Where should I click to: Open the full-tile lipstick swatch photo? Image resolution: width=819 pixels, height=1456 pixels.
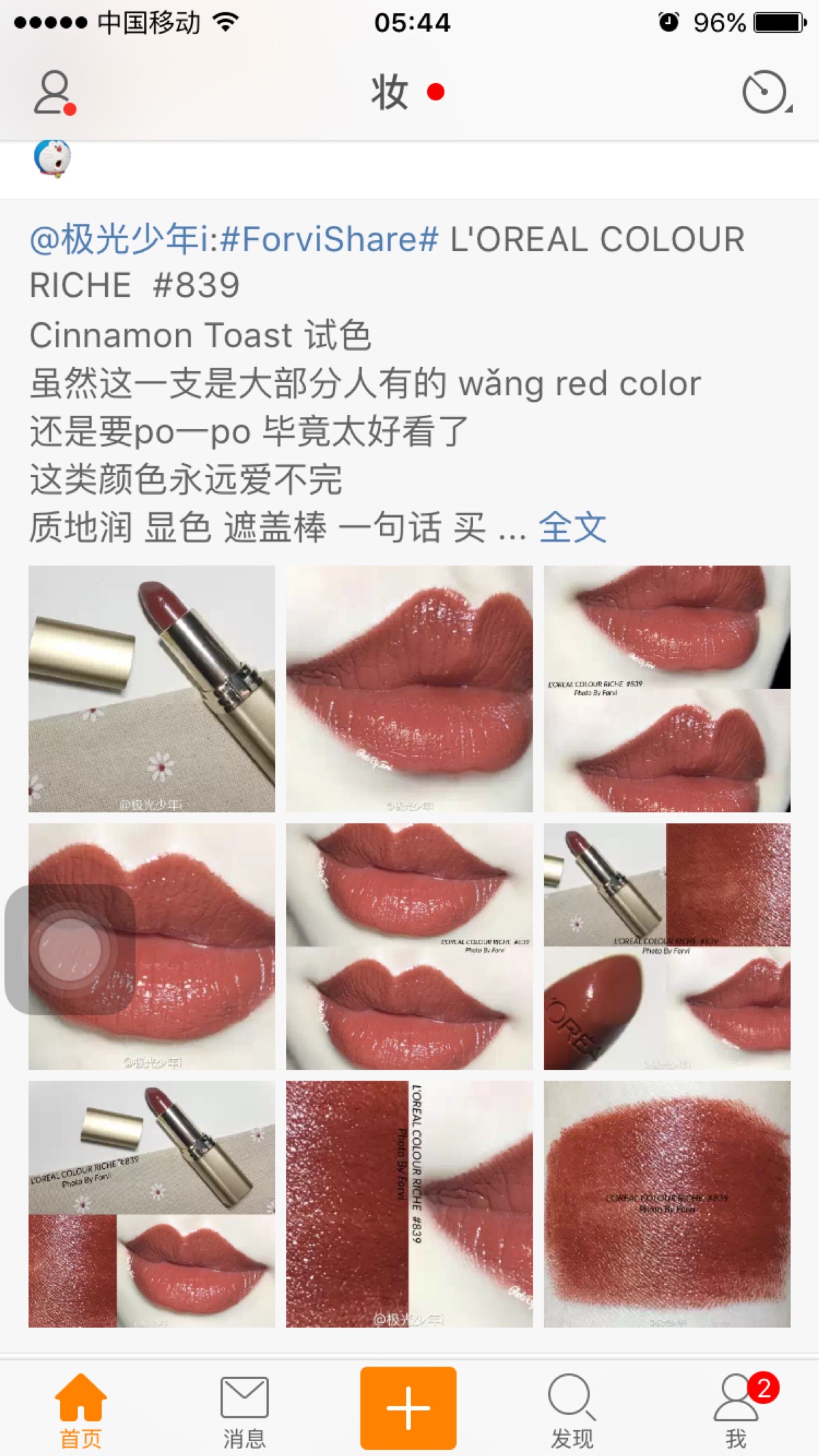point(667,1204)
